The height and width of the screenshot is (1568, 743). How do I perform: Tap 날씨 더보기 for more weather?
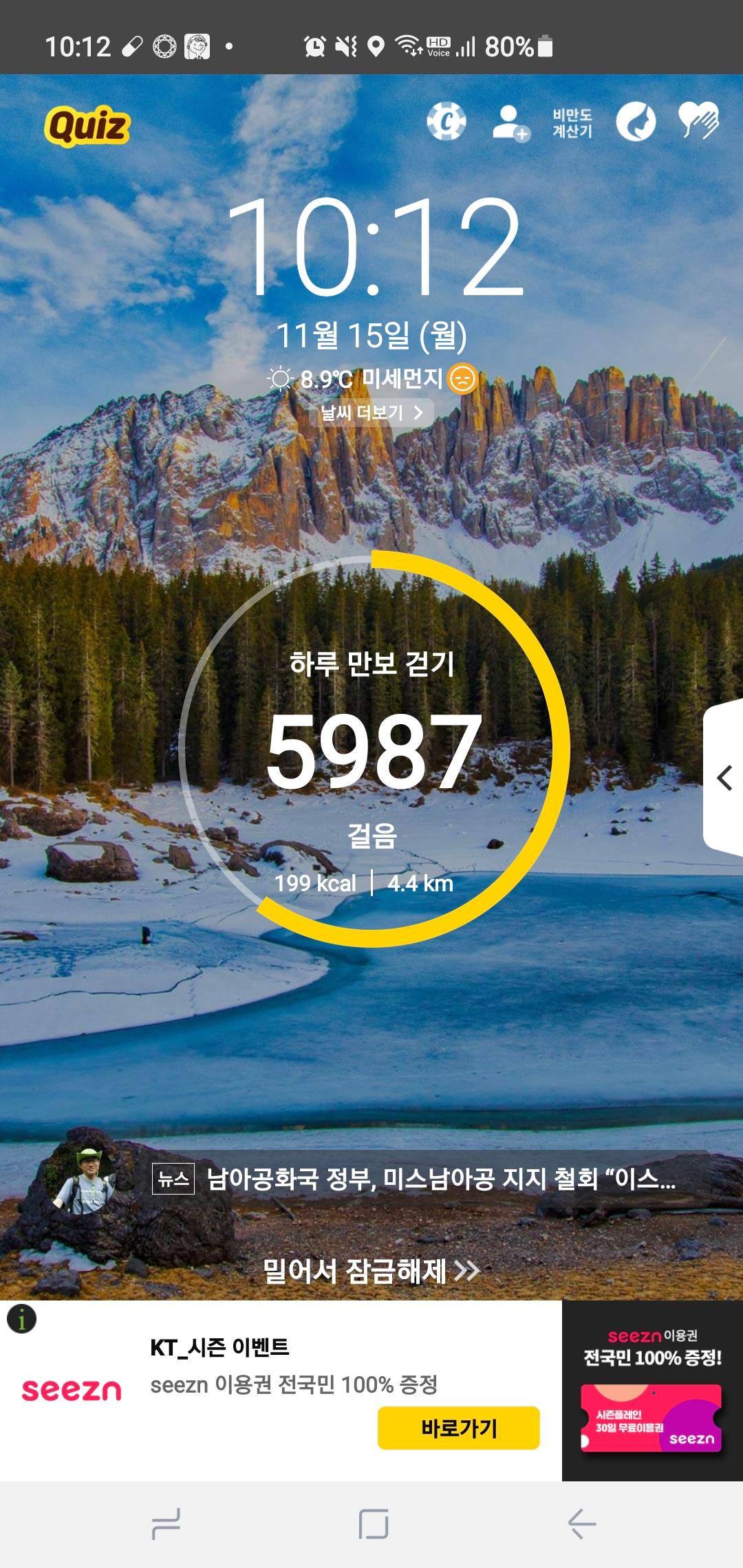(372, 413)
